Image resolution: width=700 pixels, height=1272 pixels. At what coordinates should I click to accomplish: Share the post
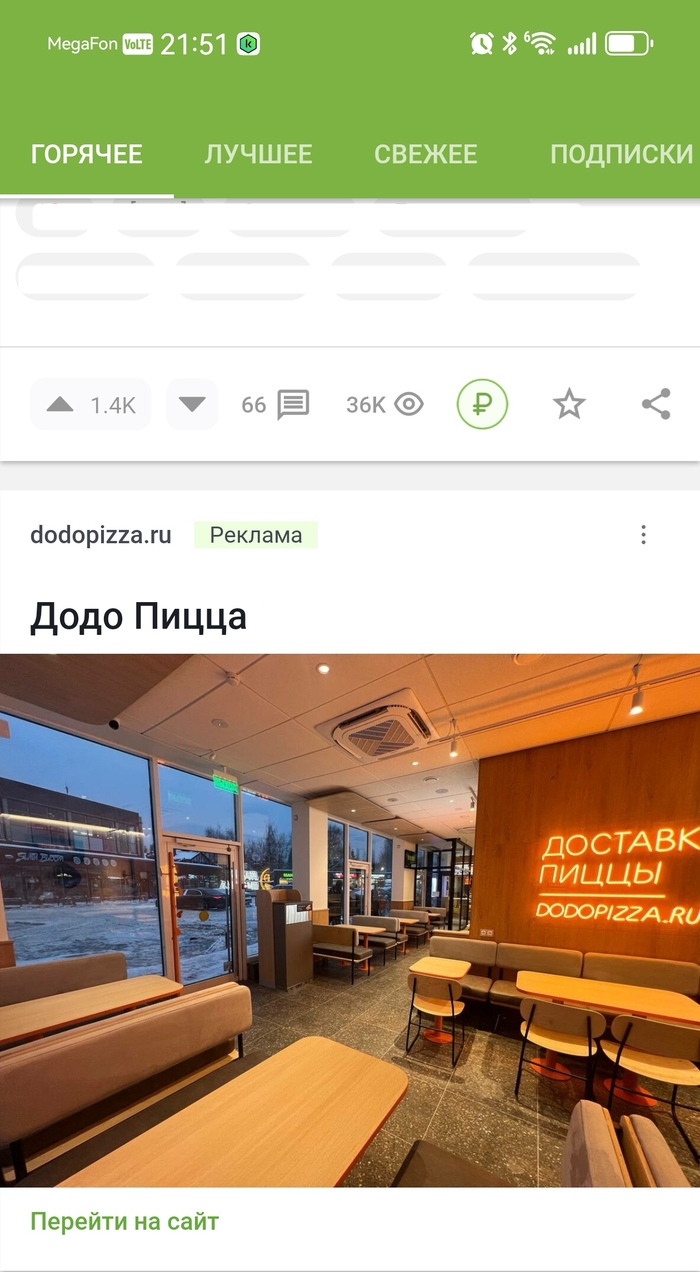coord(656,404)
